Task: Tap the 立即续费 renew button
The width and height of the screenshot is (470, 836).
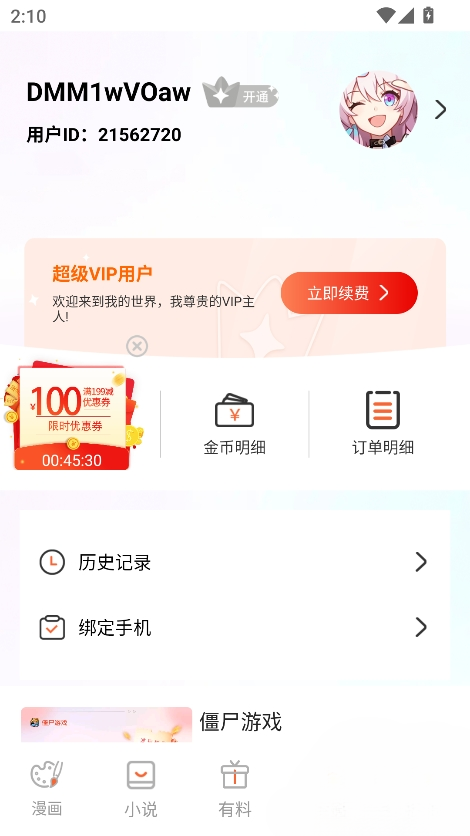Action: tap(349, 293)
